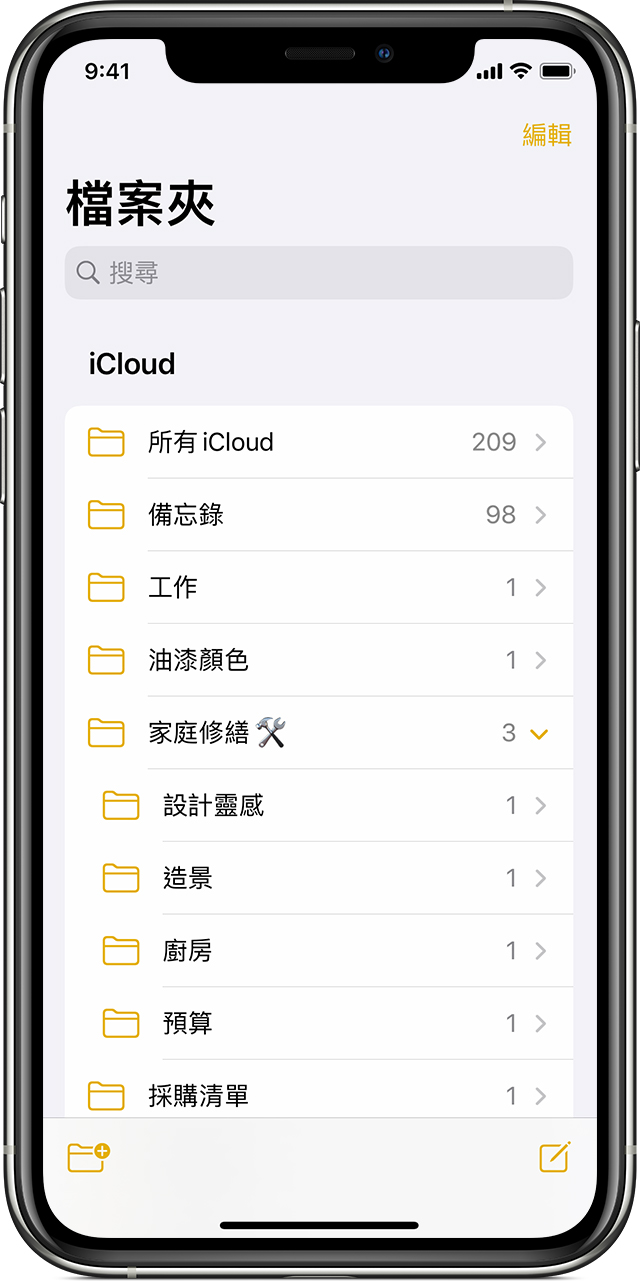Compose a new note
The image size is (640, 1282).
click(x=554, y=1157)
